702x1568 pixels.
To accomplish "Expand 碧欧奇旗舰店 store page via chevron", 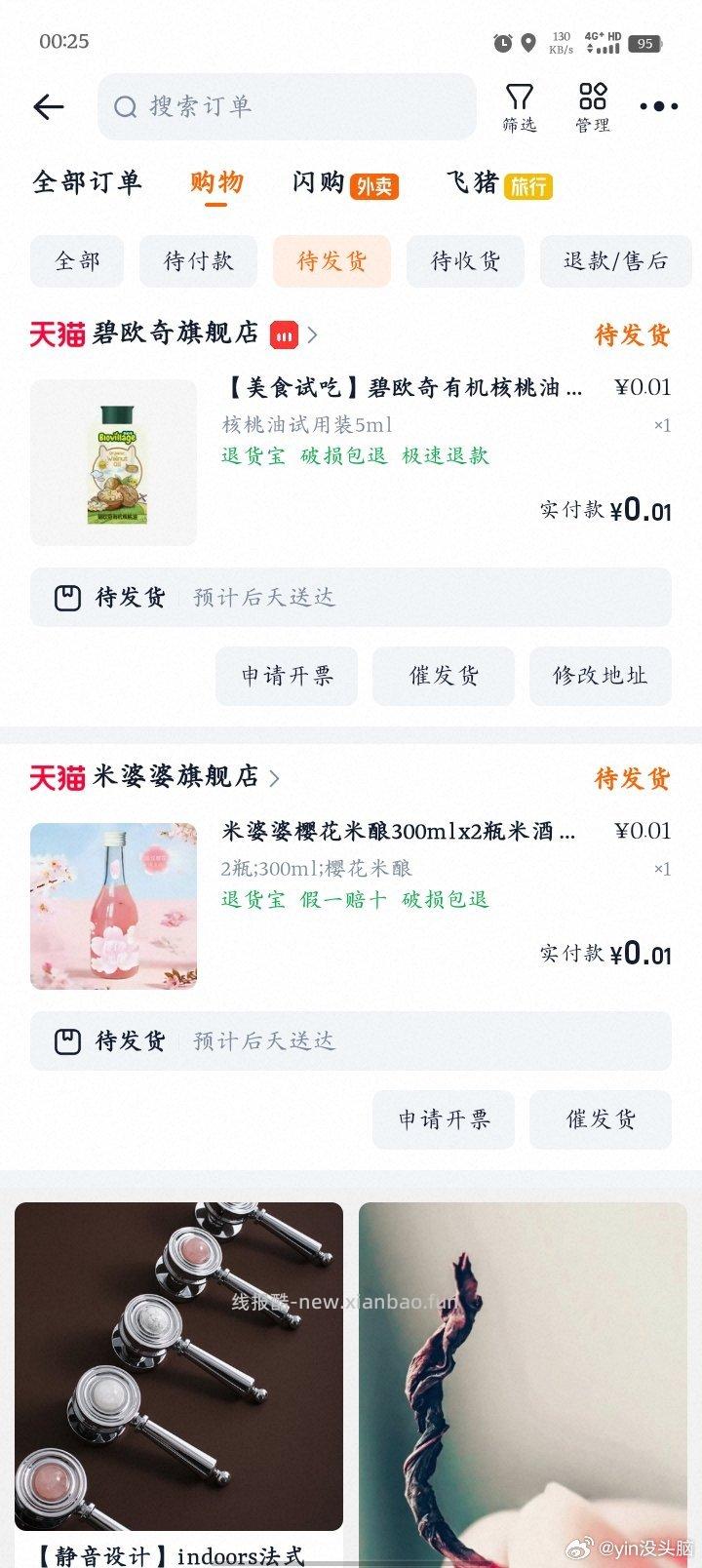I will pyautogui.click(x=312, y=334).
